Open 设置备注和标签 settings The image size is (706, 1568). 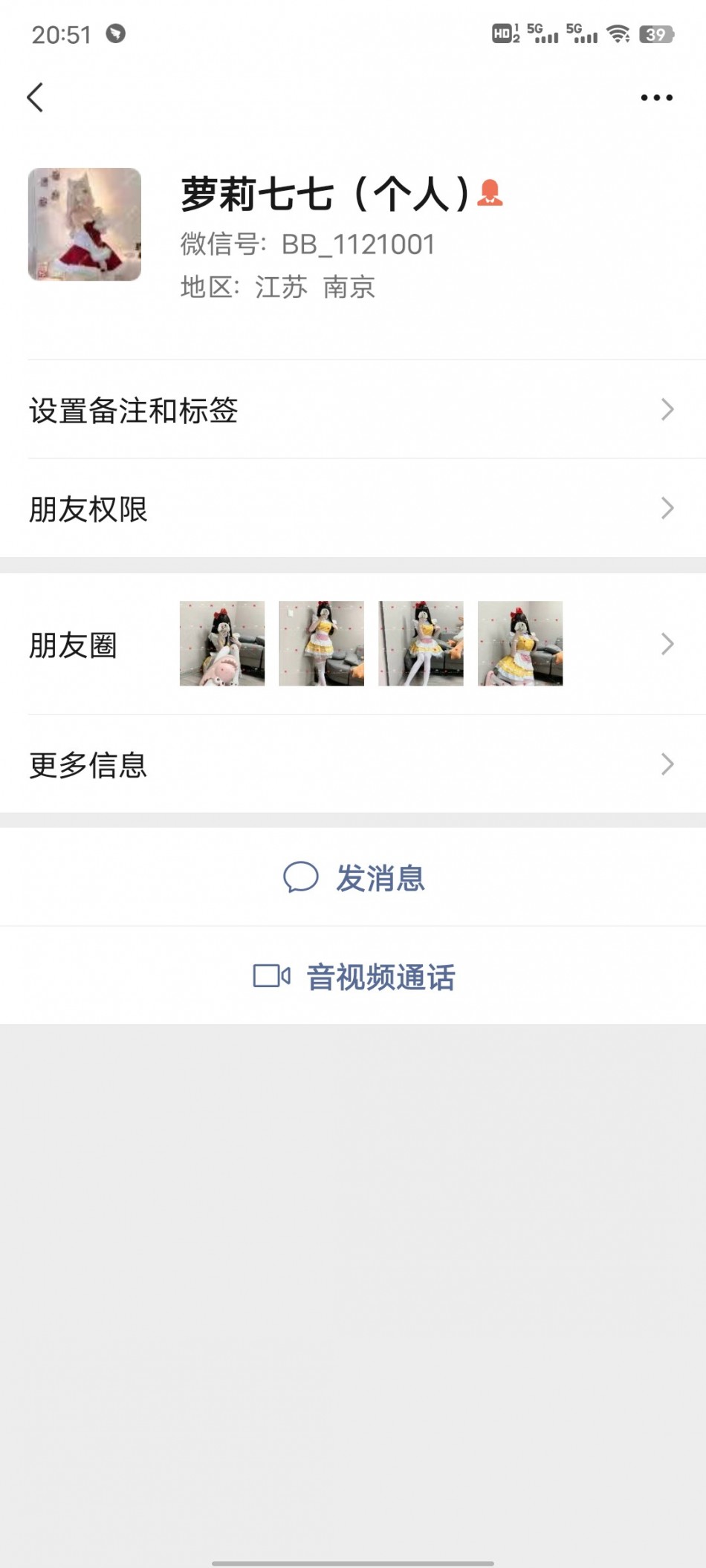point(352,410)
